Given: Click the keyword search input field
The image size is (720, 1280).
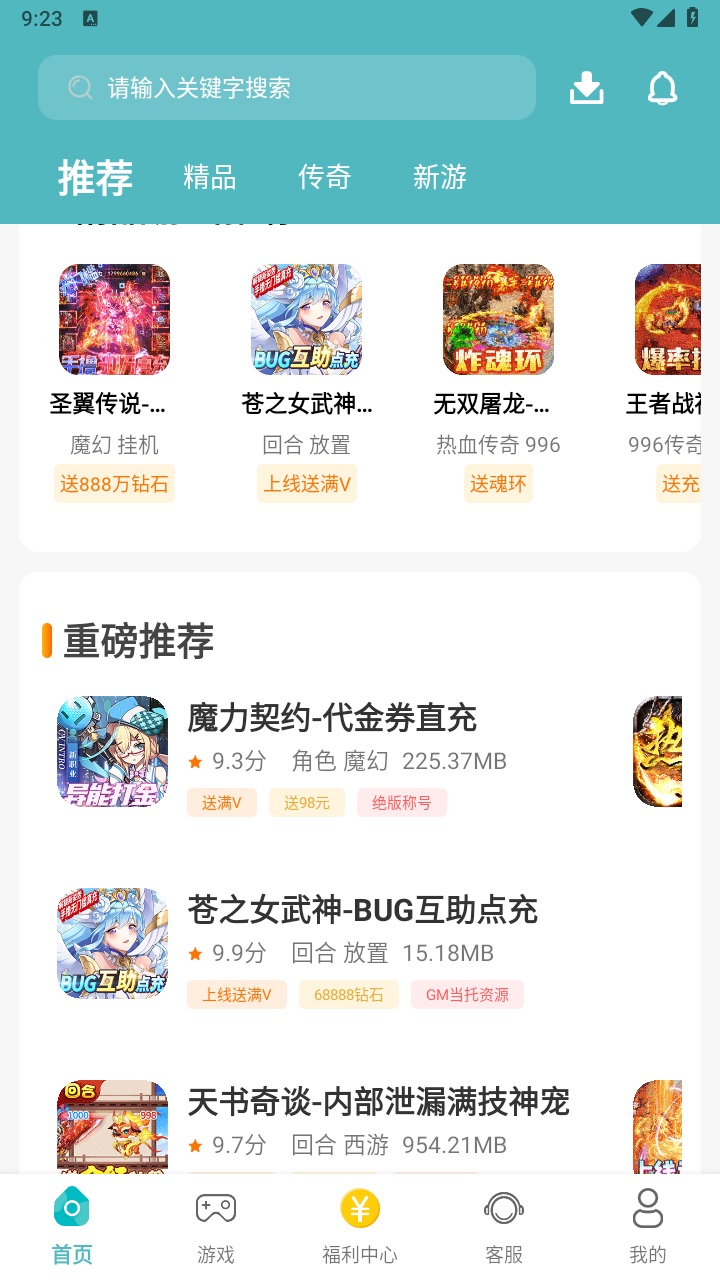Looking at the screenshot, I should coord(287,87).
